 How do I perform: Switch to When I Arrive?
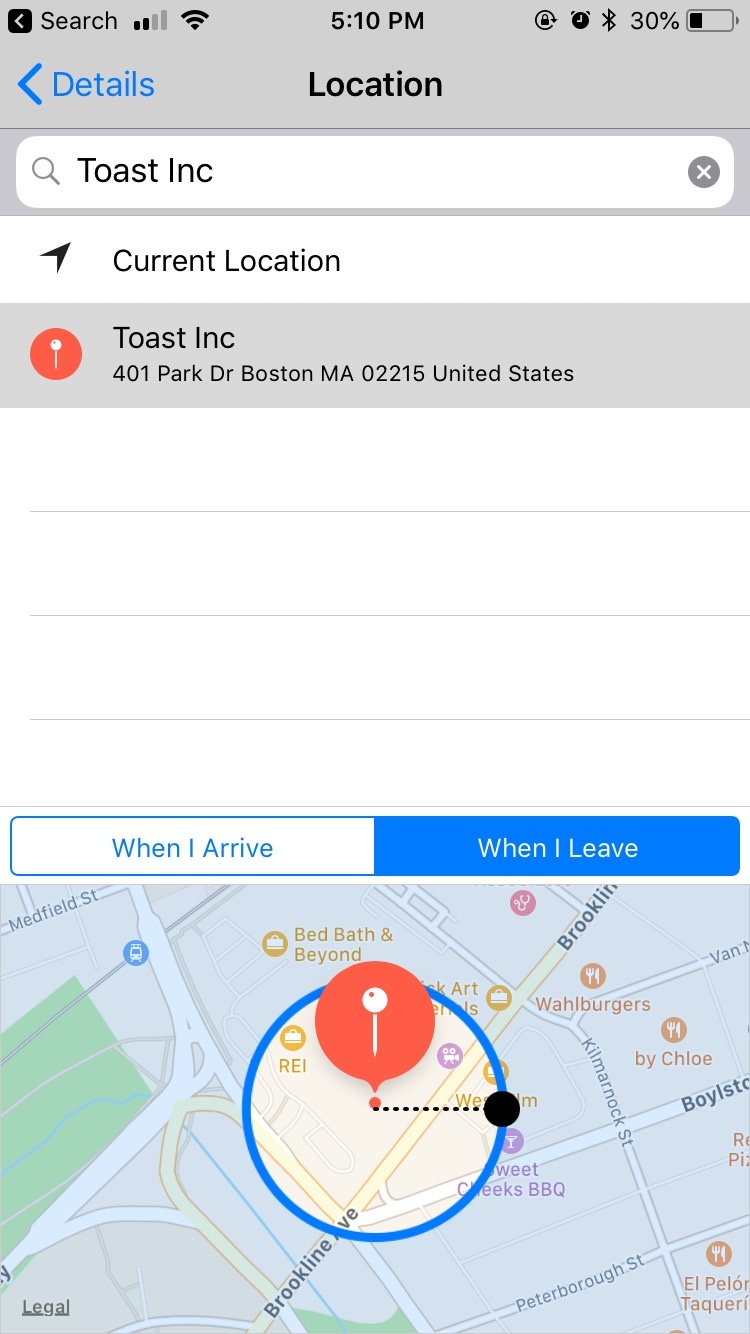(x=193, y=848)
